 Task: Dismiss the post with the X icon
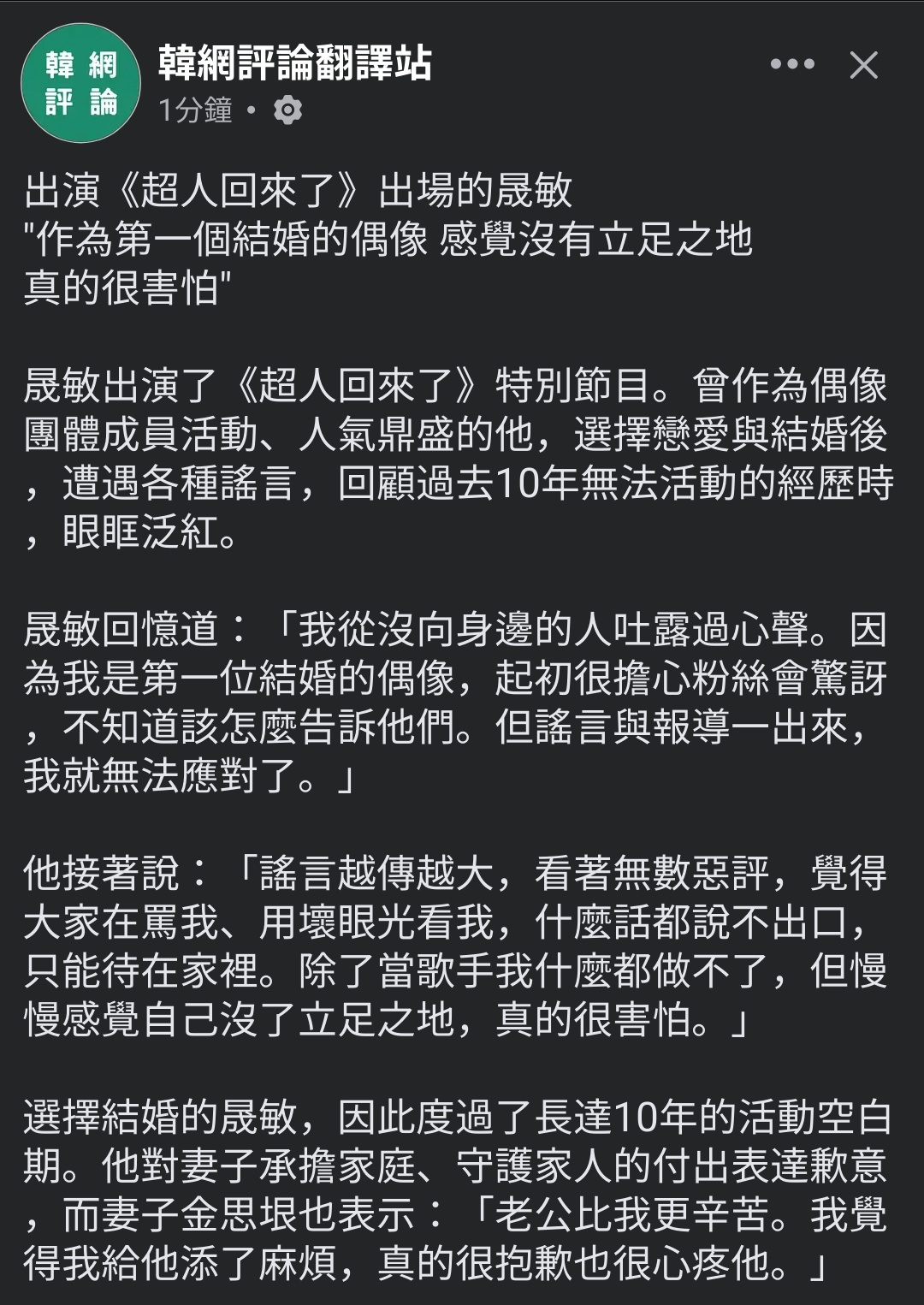pyautogui.click(x=863, y=65)
